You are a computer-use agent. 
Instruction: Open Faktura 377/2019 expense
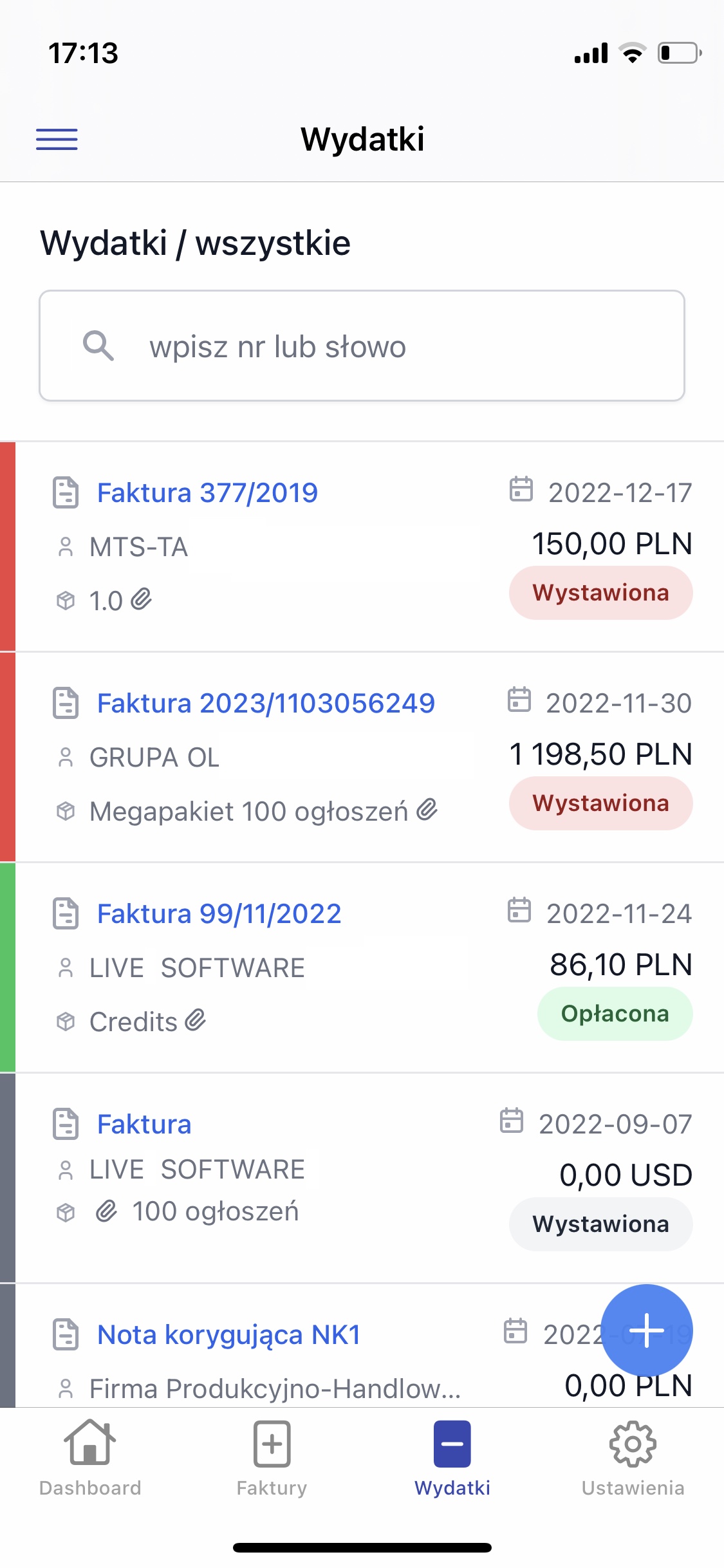pos(207,493)
